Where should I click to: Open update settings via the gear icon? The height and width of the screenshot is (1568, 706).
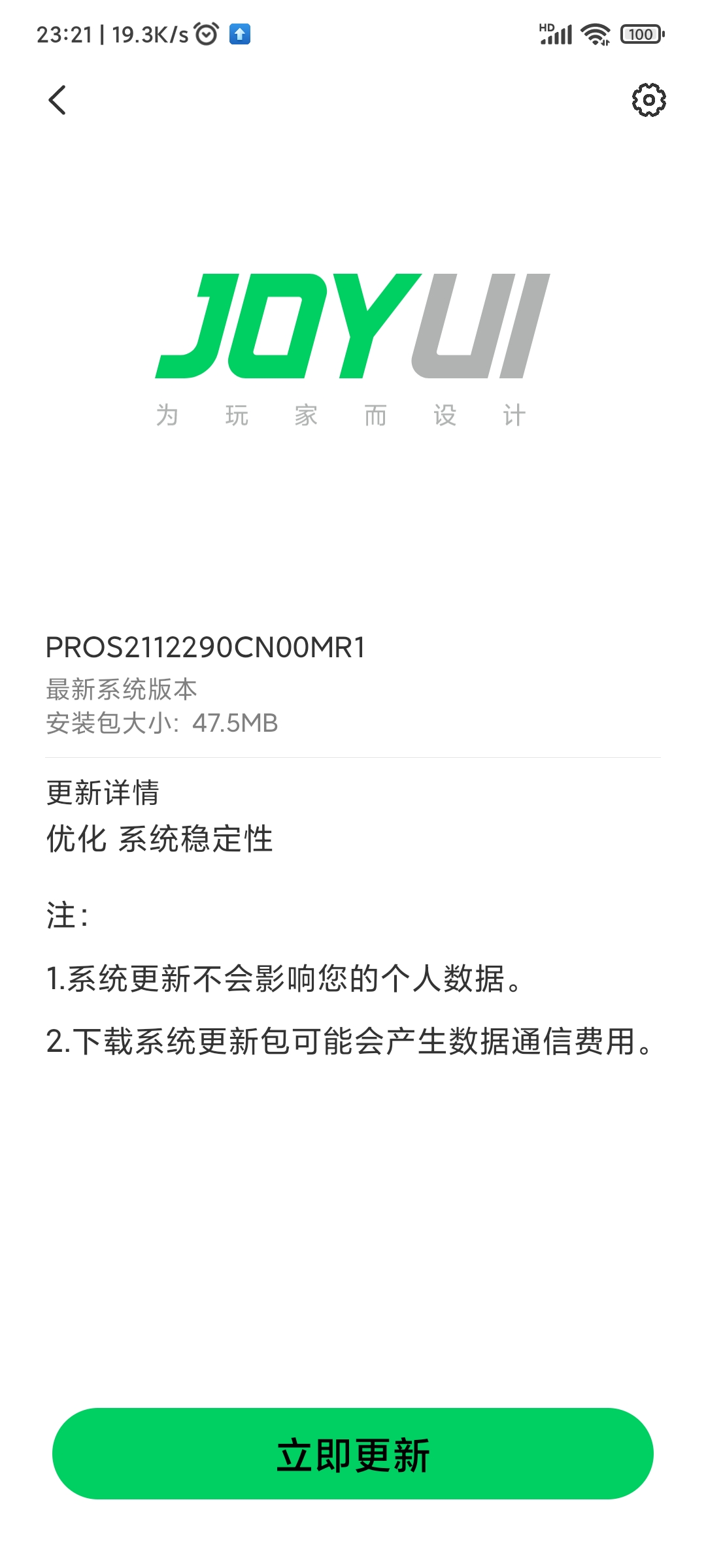coord(648,100)
